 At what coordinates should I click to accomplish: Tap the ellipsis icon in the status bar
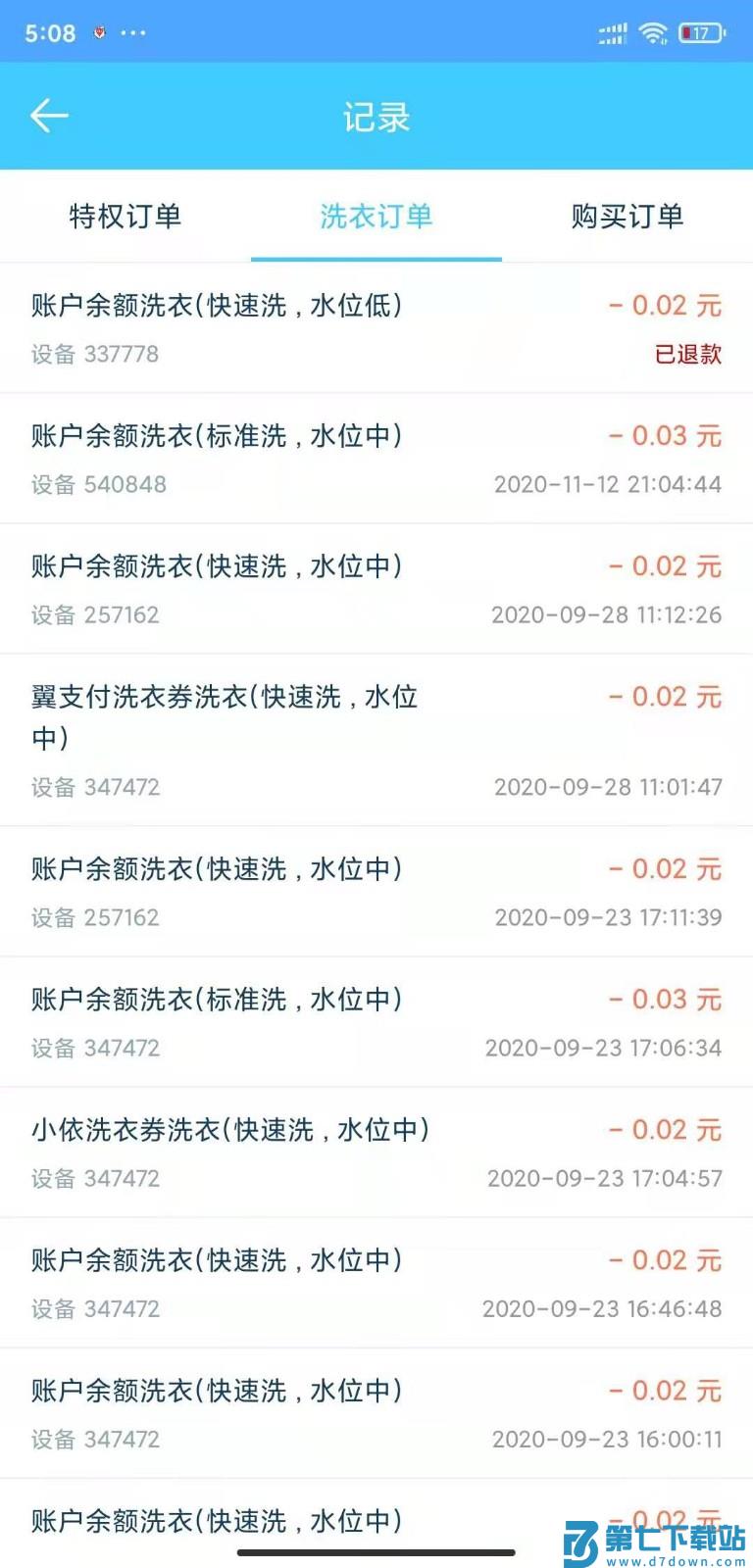pyautogui.click(x=133, y=32)
